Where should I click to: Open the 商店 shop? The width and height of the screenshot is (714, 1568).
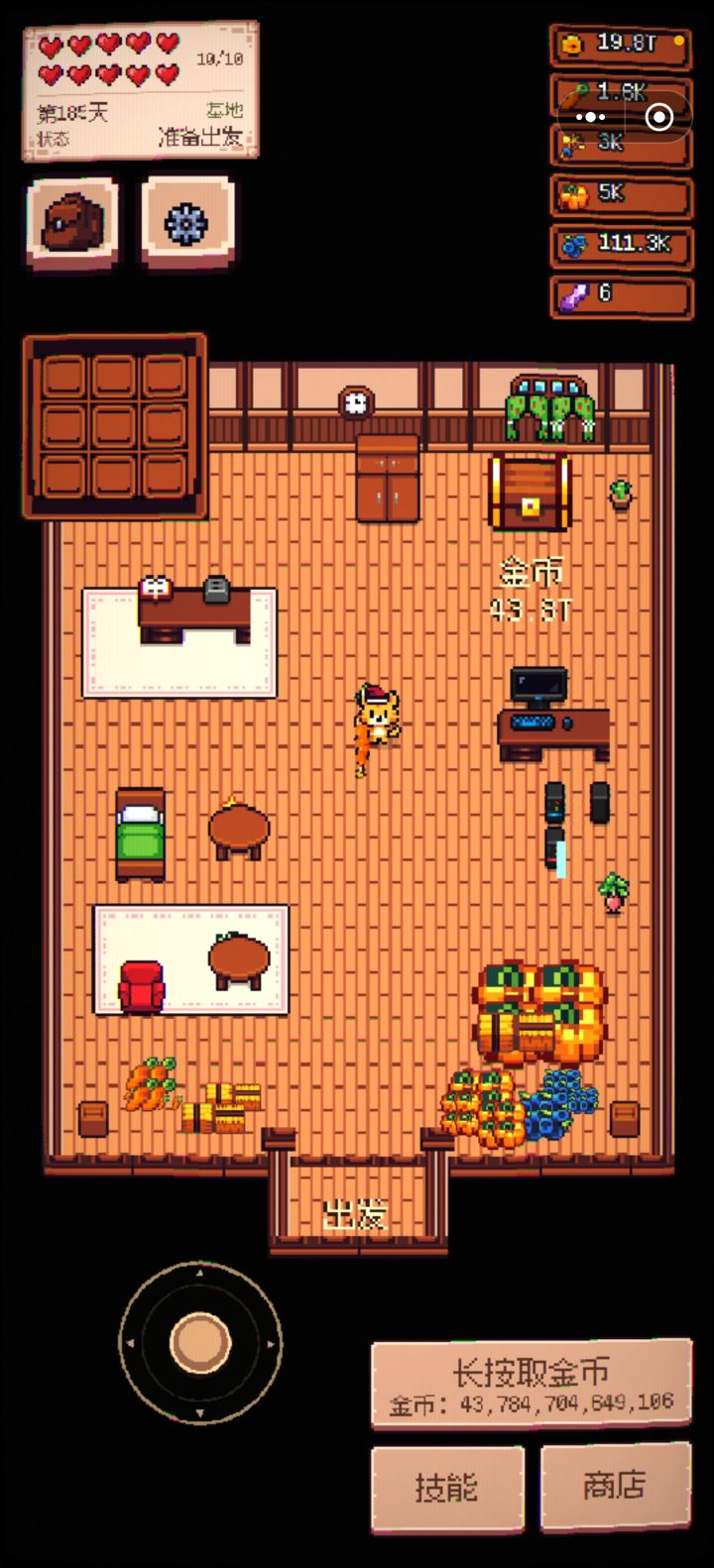pos(615,1485)
